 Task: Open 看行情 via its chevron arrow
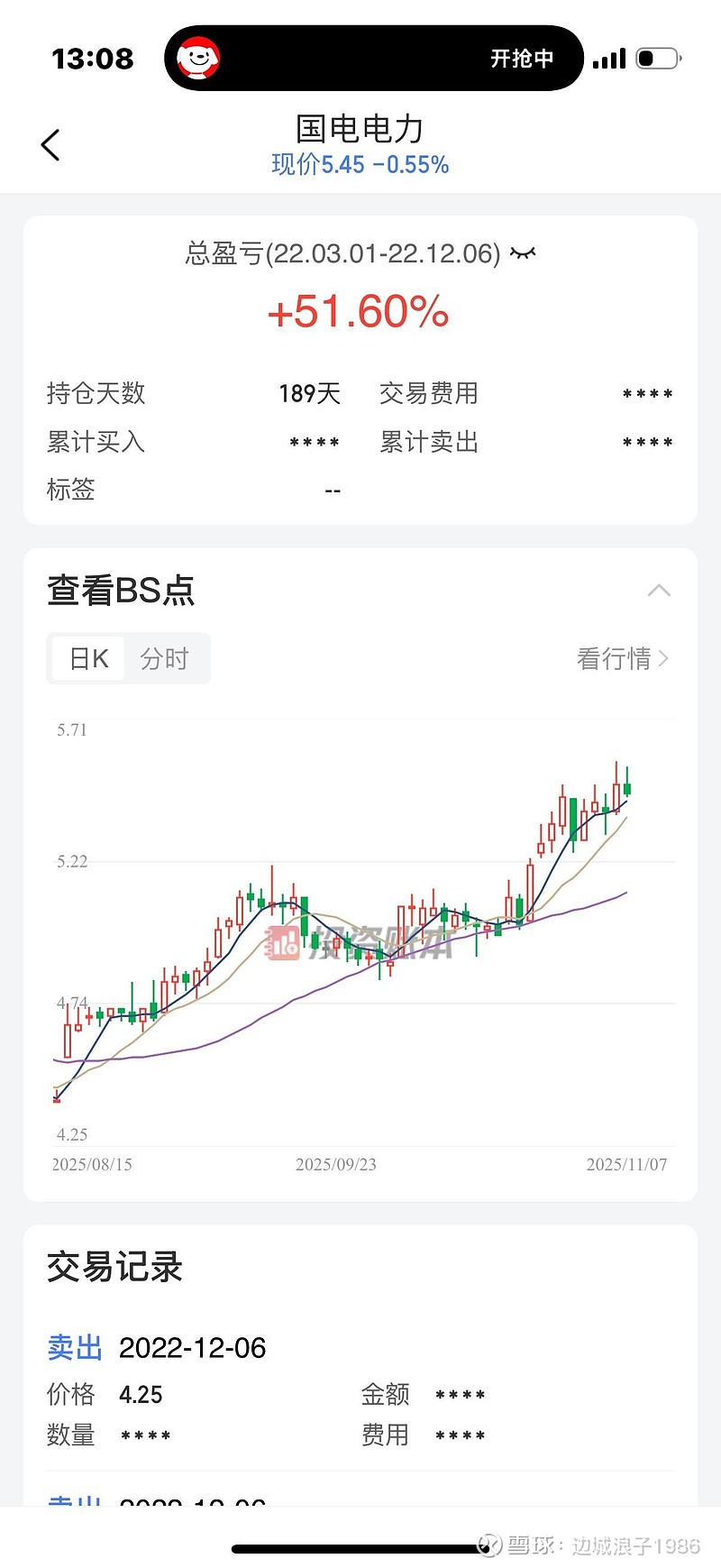[x=663, y=659]
